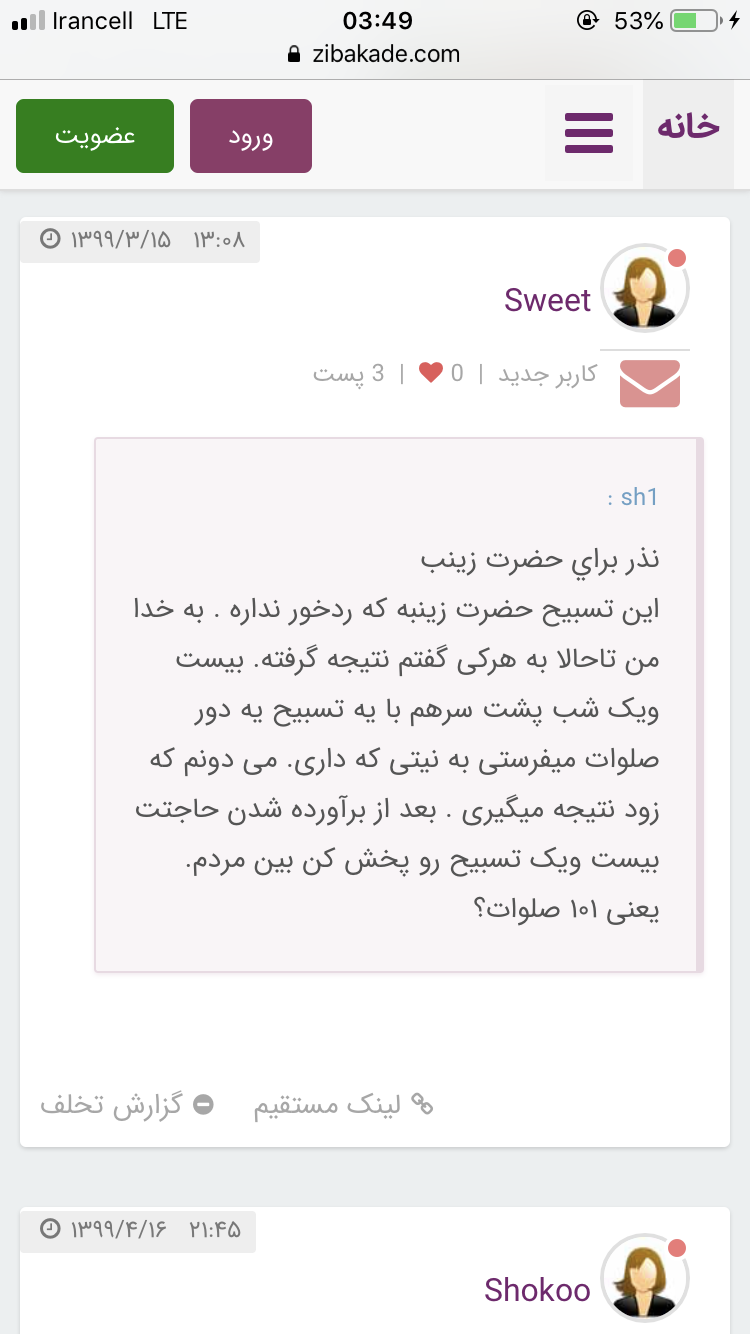Open the hamburger menu
750x1334 pixels.
[588, 133]
